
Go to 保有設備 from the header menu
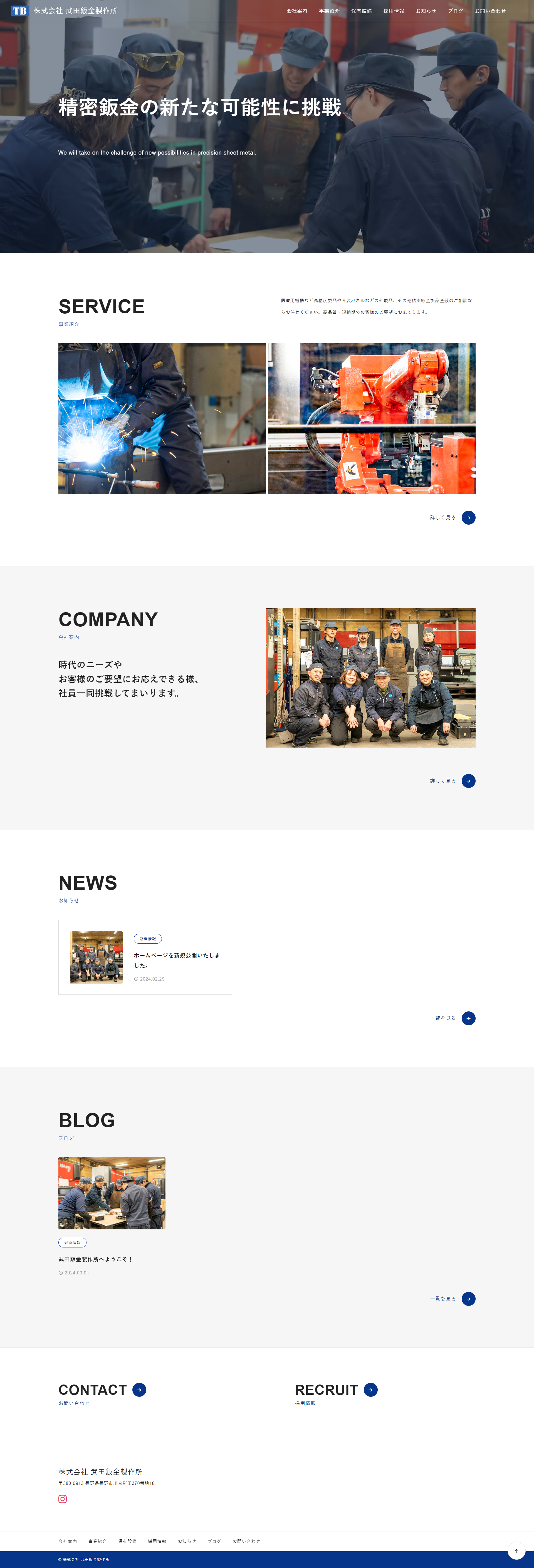pyautogui.click(x=361, y=11)
